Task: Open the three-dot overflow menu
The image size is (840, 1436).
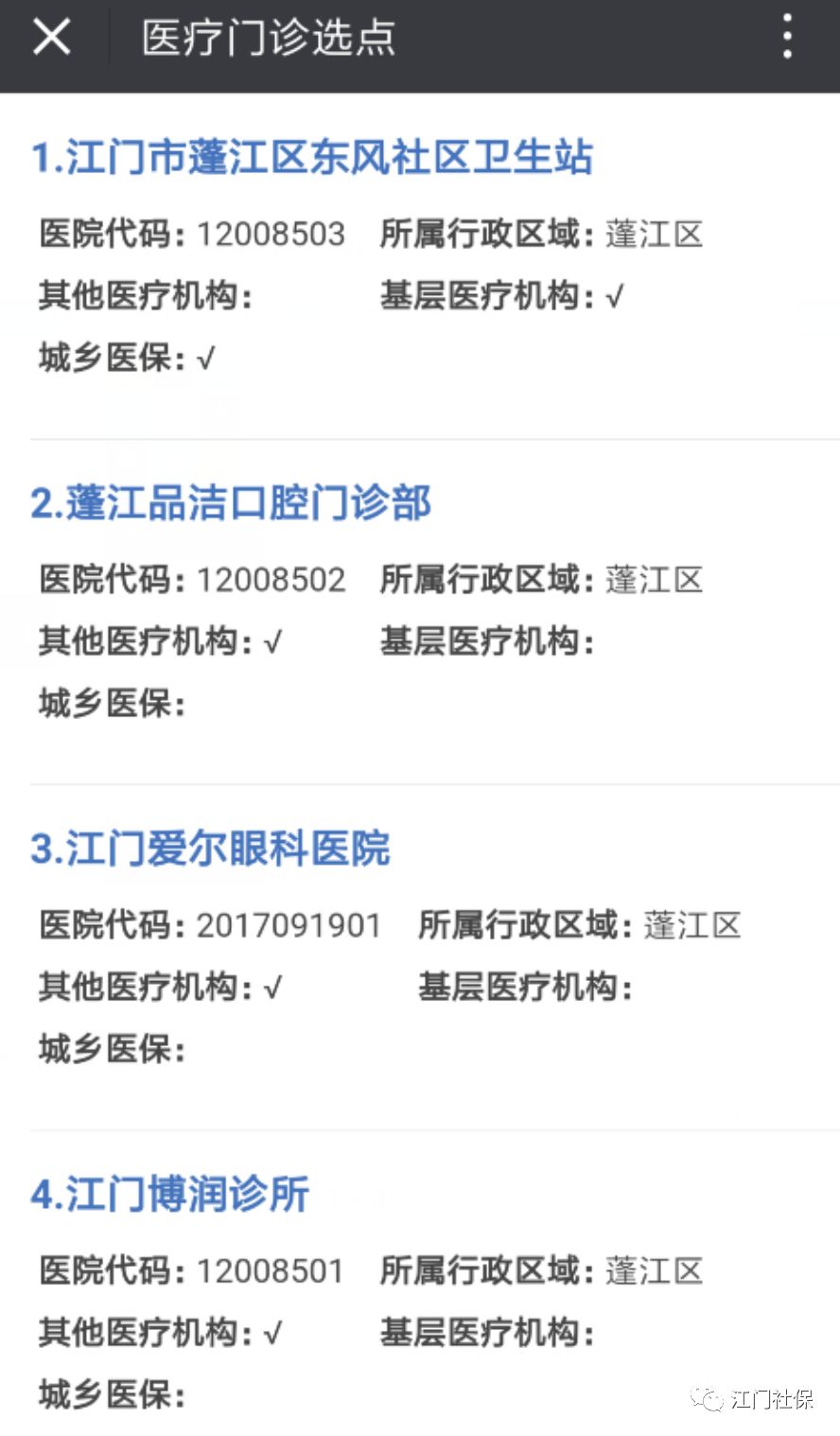Action: pyautogui.click(x=787, y=37)
